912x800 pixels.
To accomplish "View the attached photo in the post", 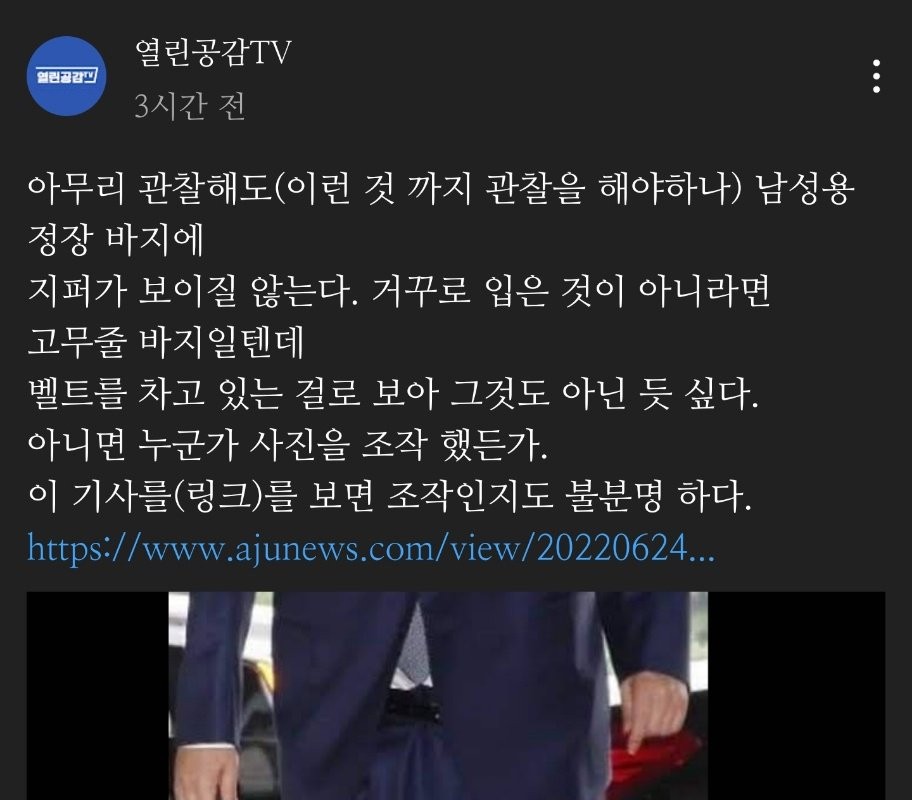I will [455, 695].
